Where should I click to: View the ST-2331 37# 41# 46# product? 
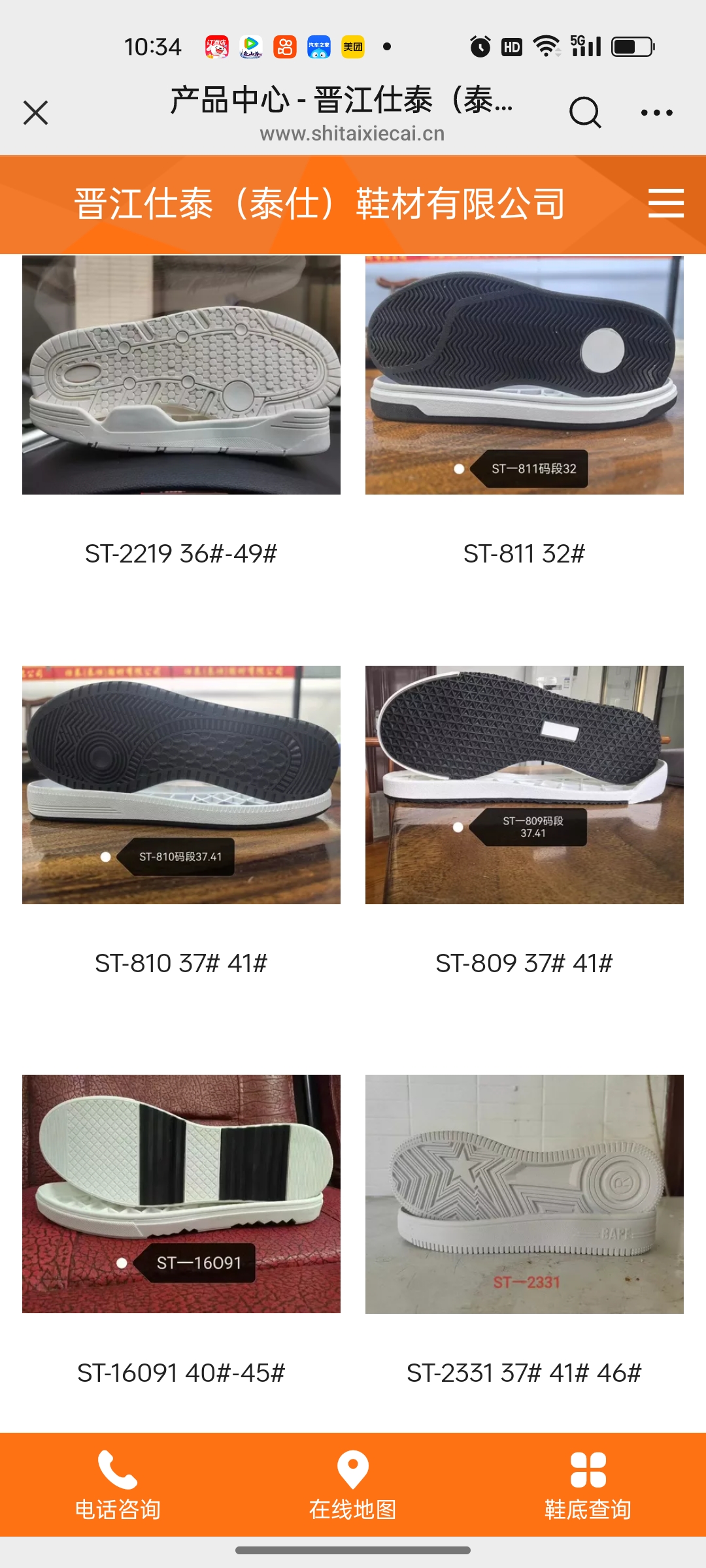point(524,1194)
